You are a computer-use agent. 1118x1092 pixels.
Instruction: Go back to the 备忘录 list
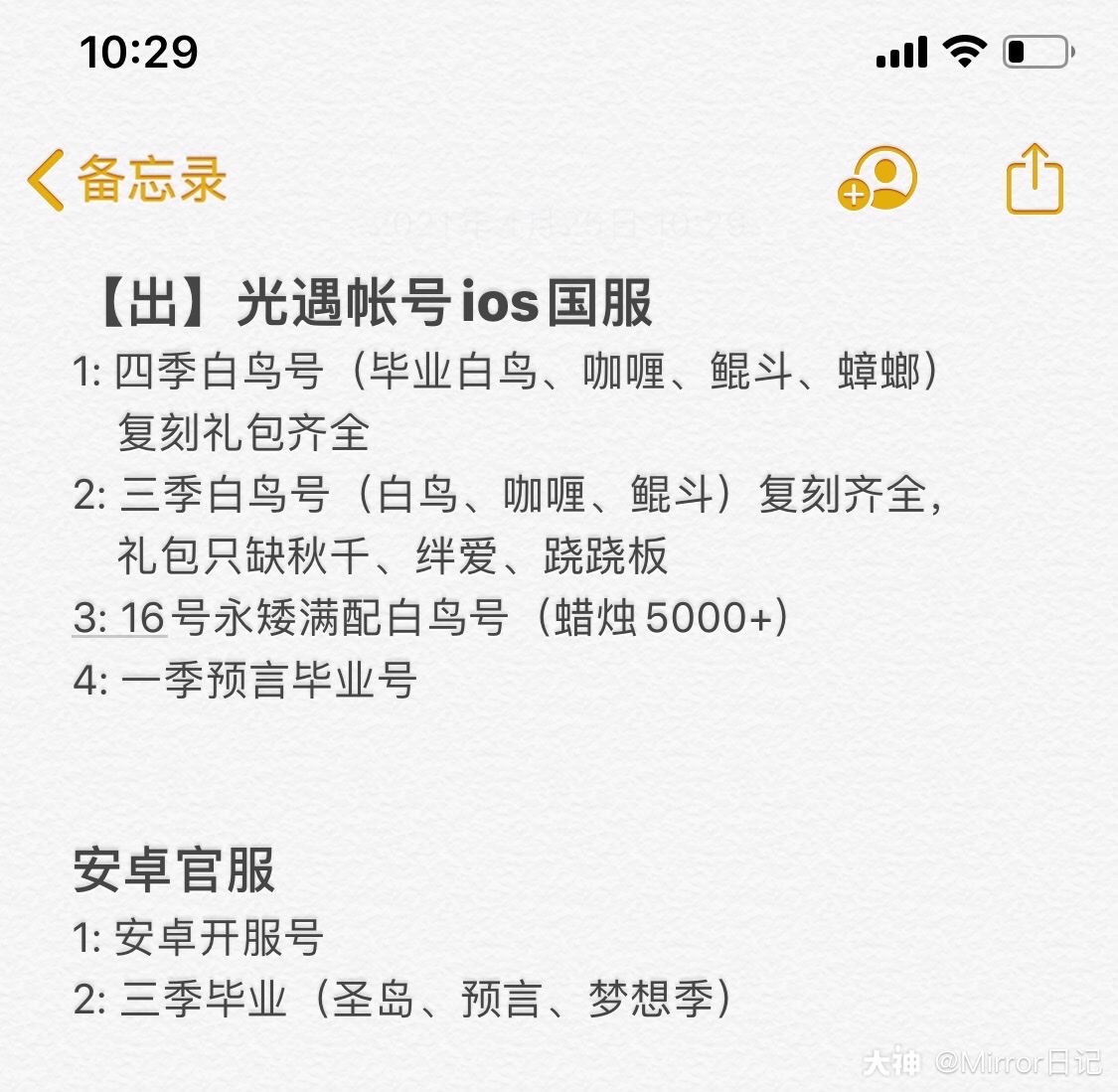click(x=127, y=180)
